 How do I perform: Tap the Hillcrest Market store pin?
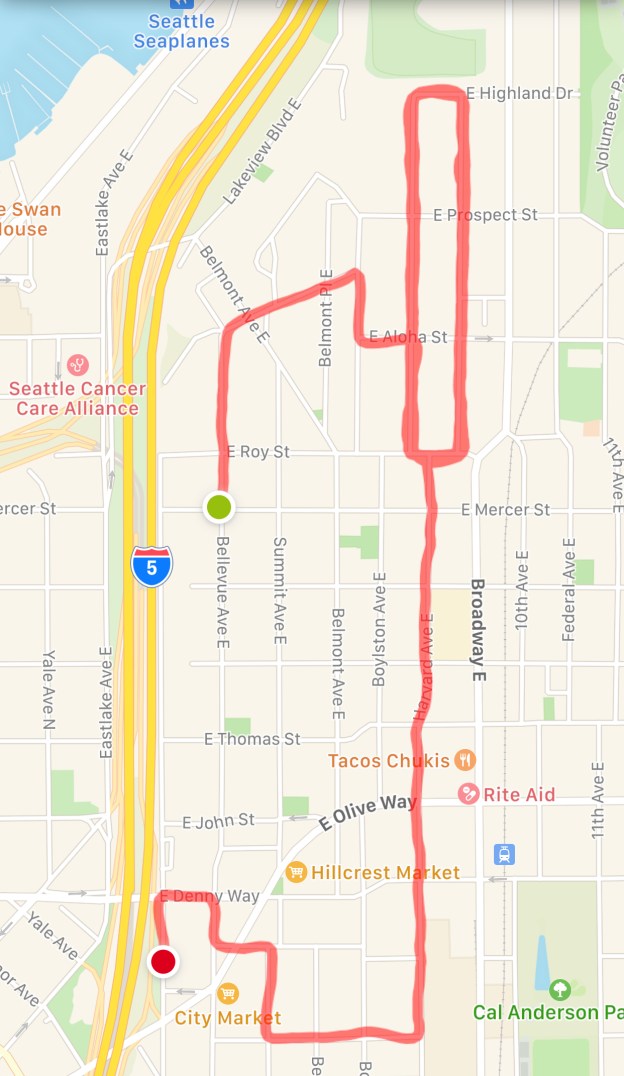296,872
